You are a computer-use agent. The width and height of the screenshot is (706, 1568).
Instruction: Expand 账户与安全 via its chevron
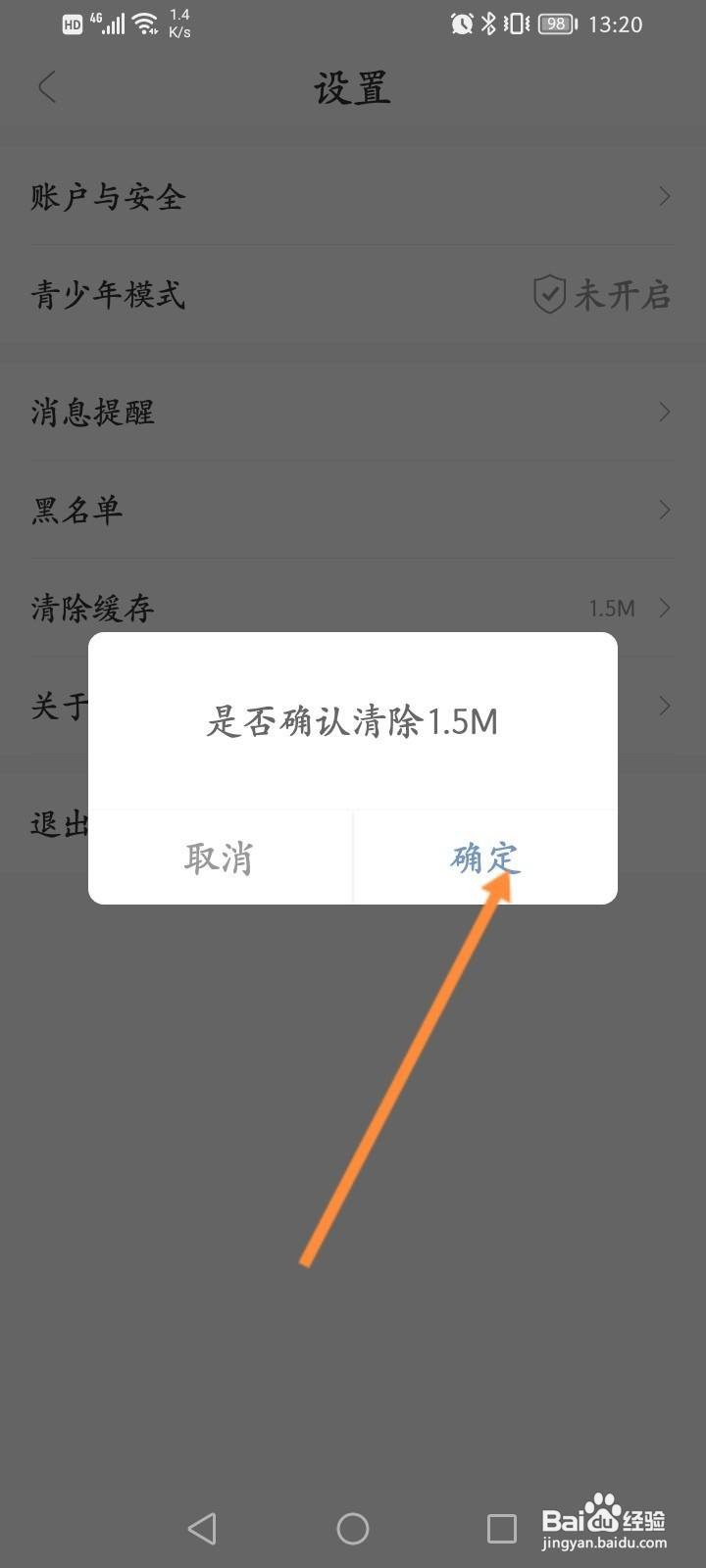pos(665,196)
